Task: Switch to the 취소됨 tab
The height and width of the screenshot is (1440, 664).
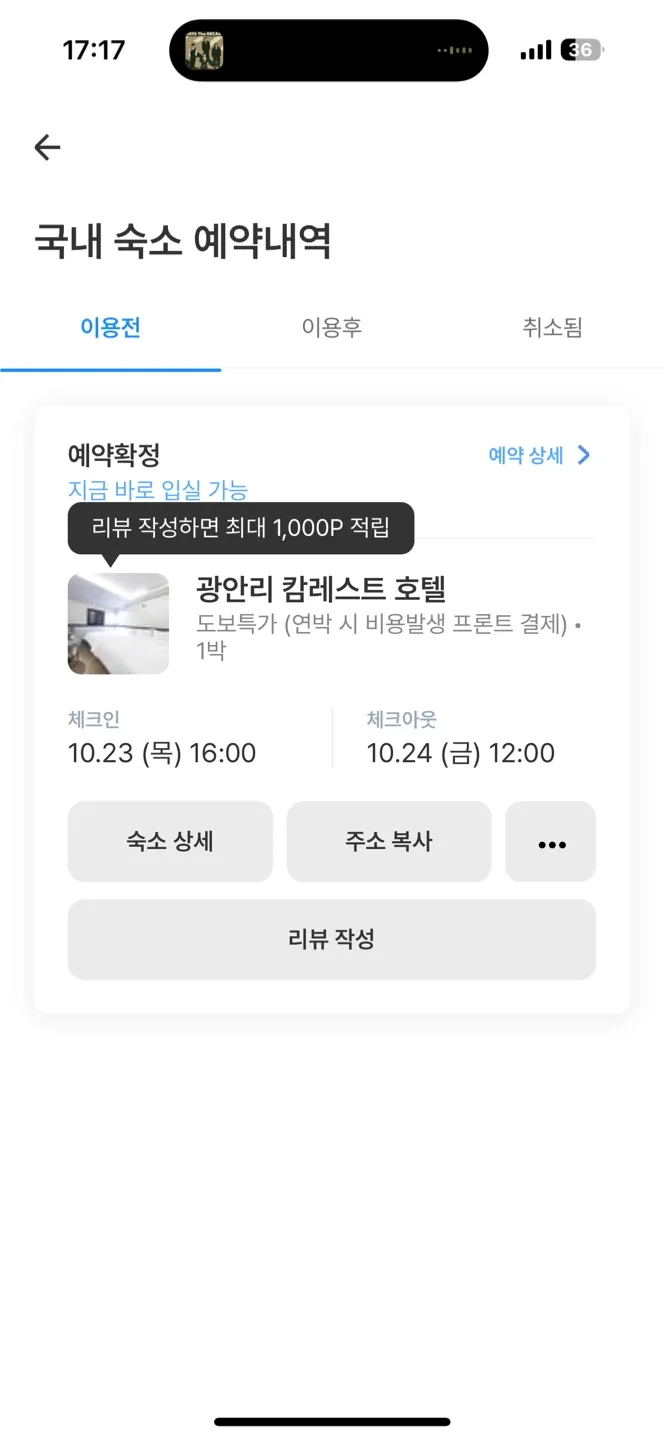Action: pyautogui.click(x=551, y=327)
